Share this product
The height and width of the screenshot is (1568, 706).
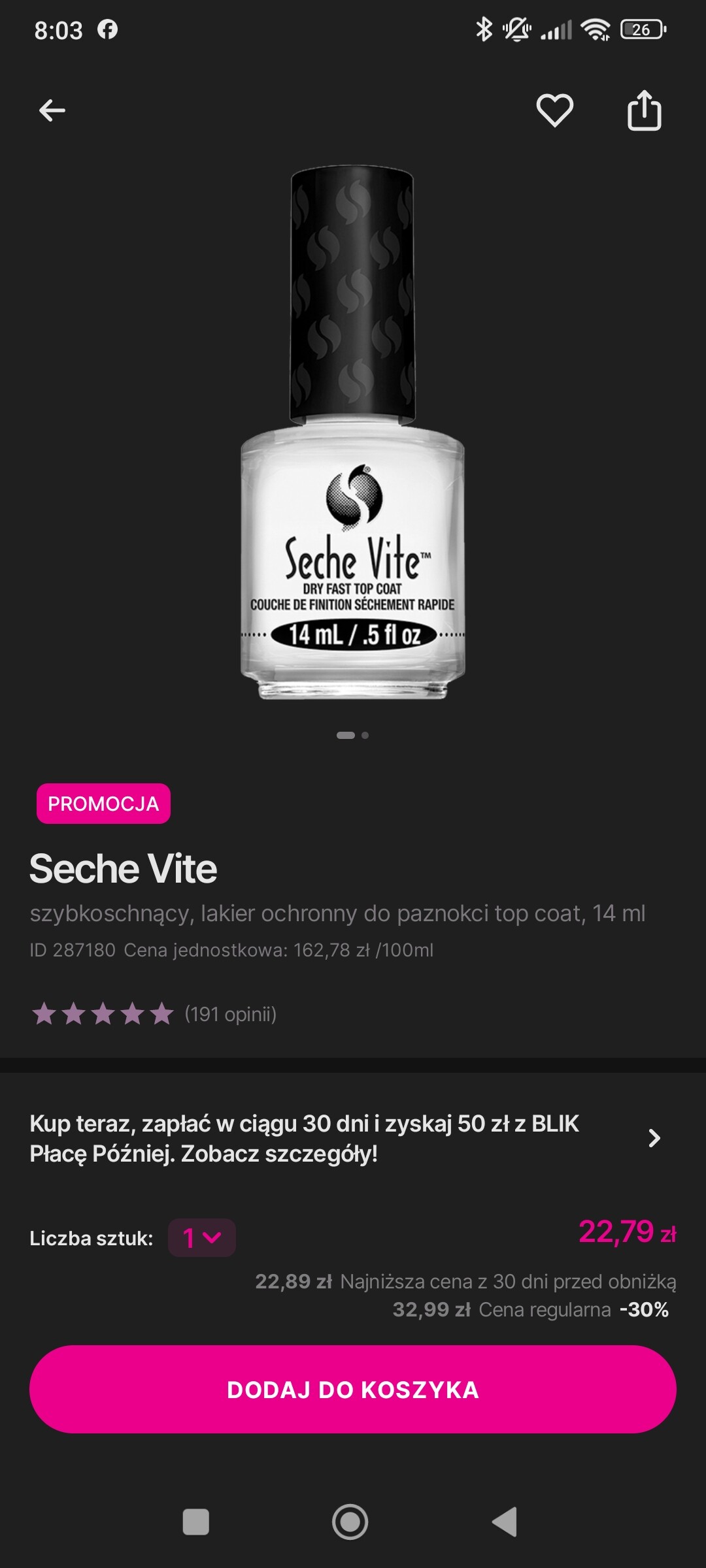click(x=644, y=110)
